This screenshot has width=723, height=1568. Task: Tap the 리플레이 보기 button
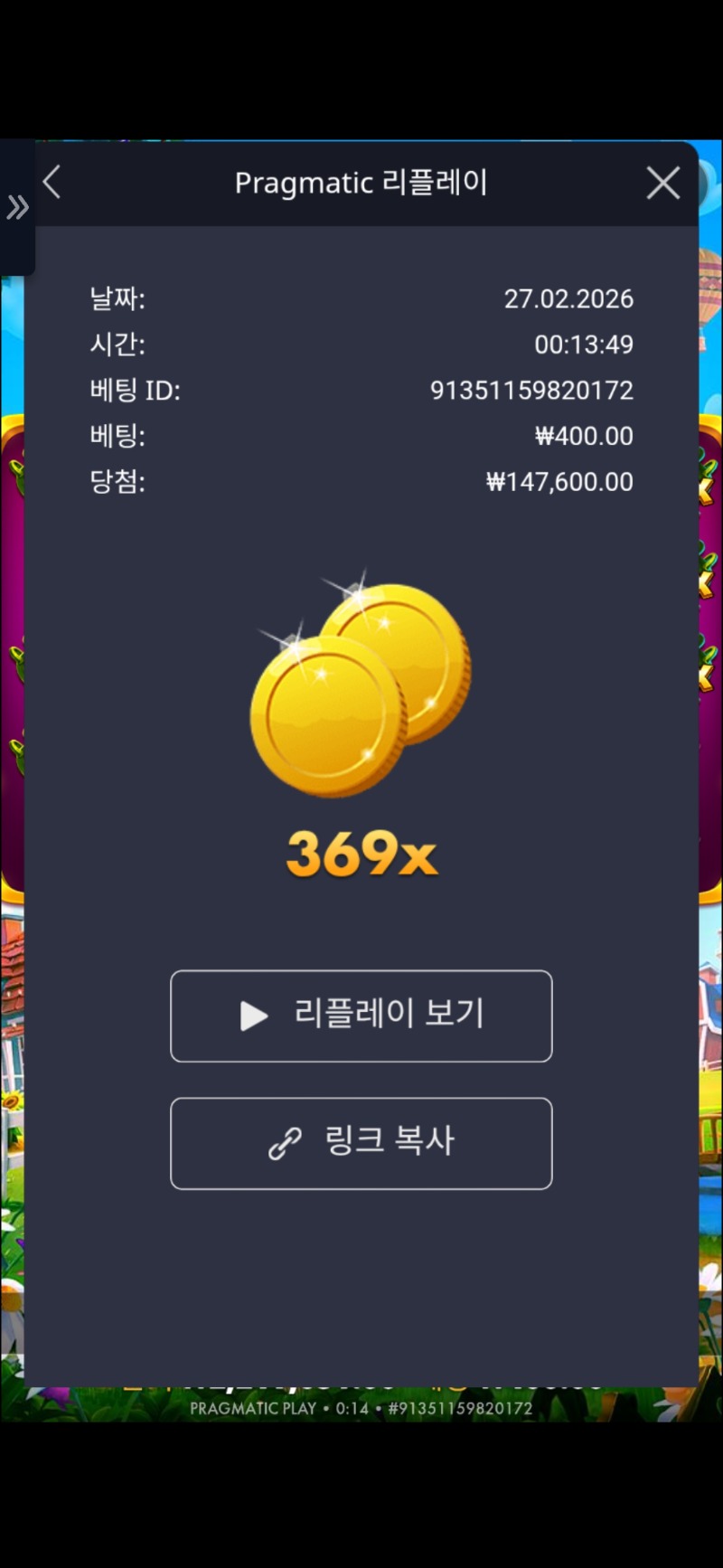[361, 1015]
